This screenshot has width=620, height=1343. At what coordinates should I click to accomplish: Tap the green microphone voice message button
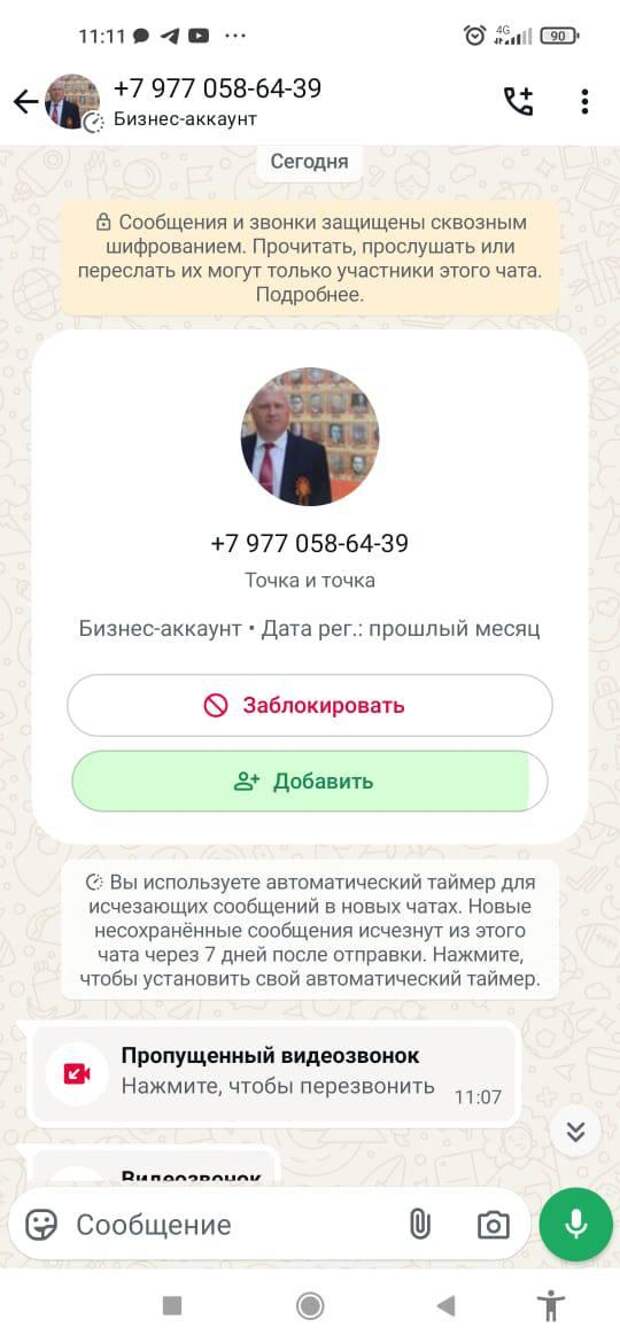[576, 1224]
